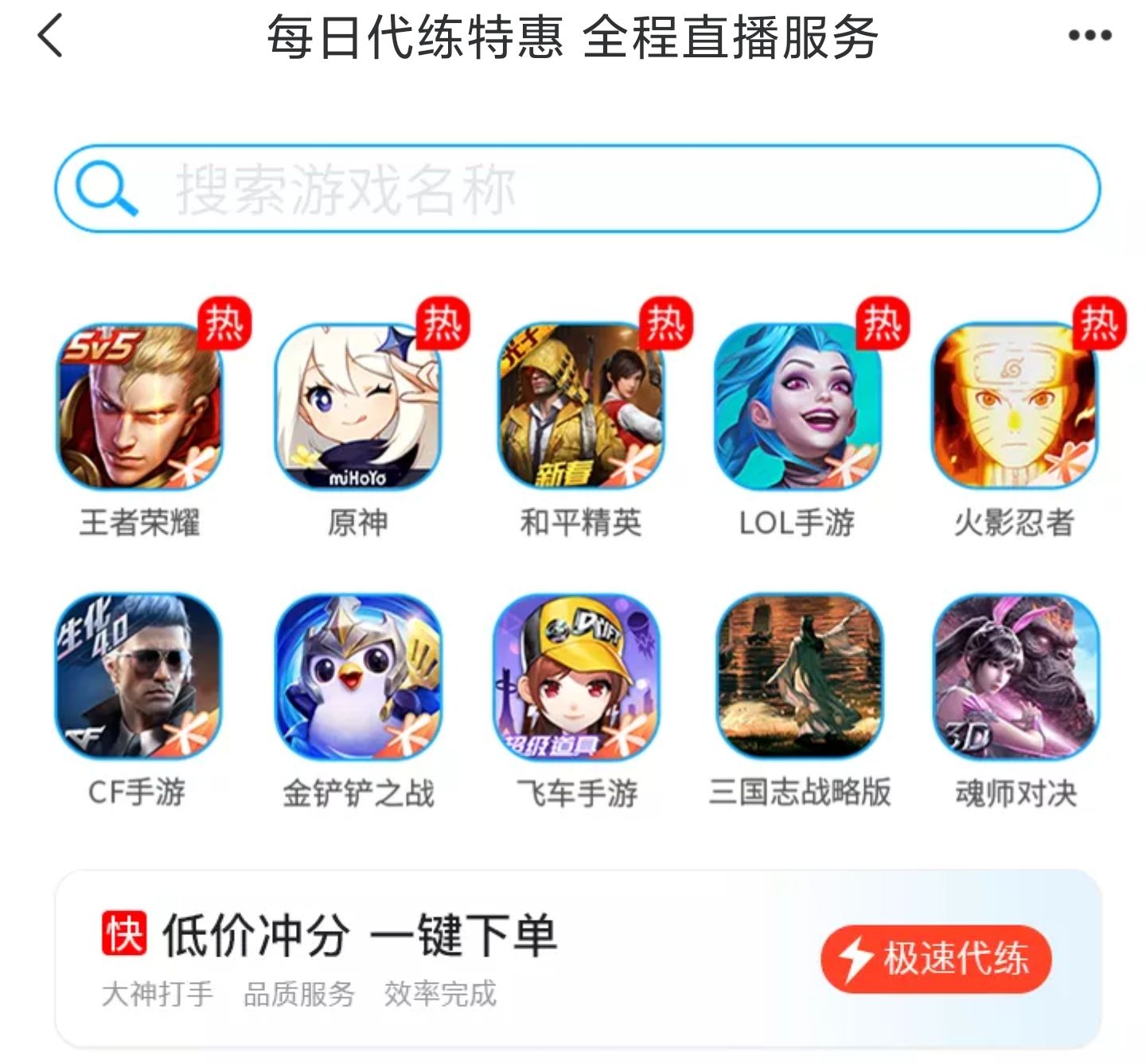The height and width of the screenshot is (1064, 1146).
Task: Choose the 飞车手游 game icon
Action: point(577,676)
